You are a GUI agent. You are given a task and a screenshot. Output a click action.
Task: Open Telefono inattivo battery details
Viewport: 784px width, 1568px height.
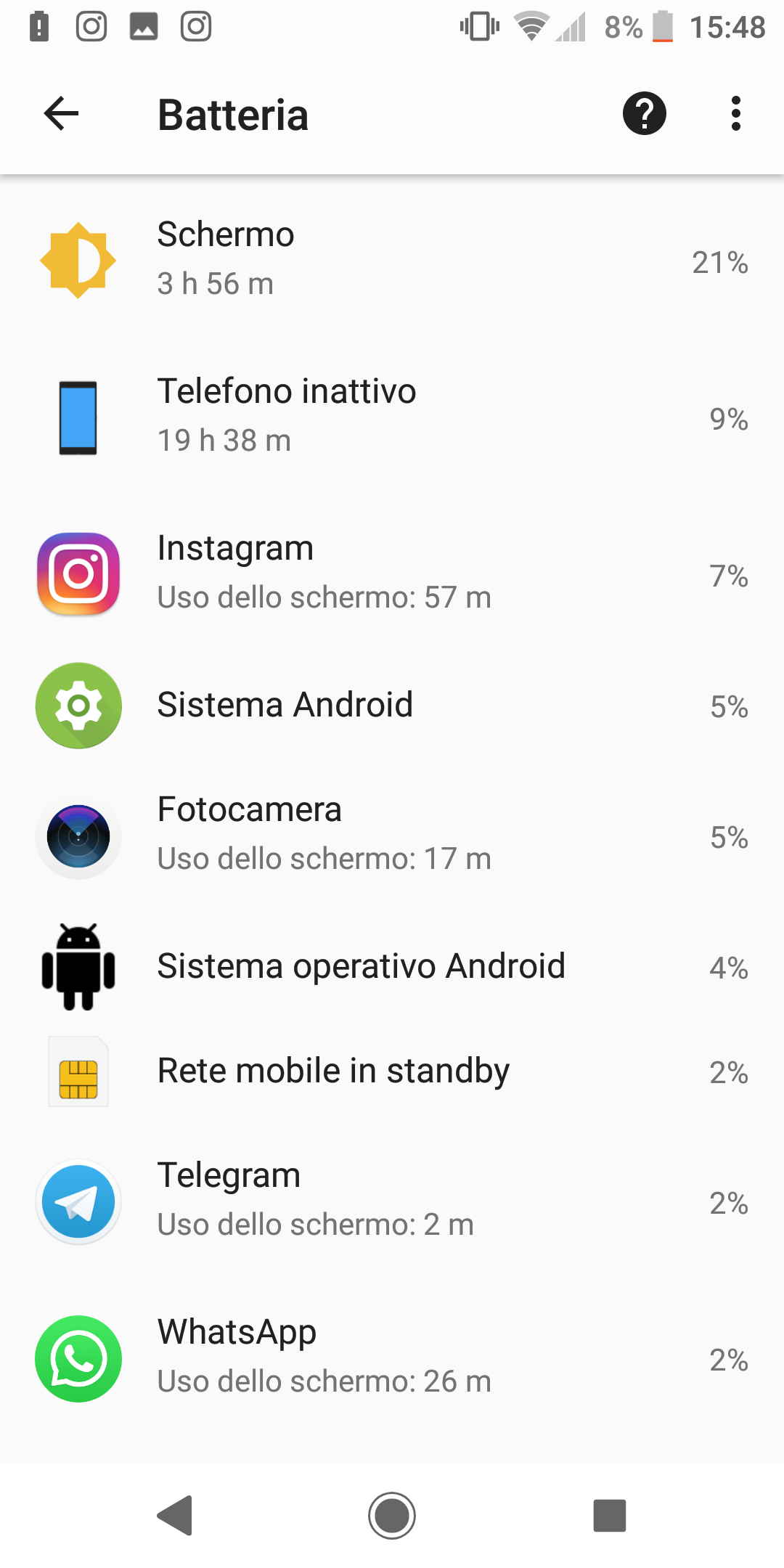(x=392, y=417)
